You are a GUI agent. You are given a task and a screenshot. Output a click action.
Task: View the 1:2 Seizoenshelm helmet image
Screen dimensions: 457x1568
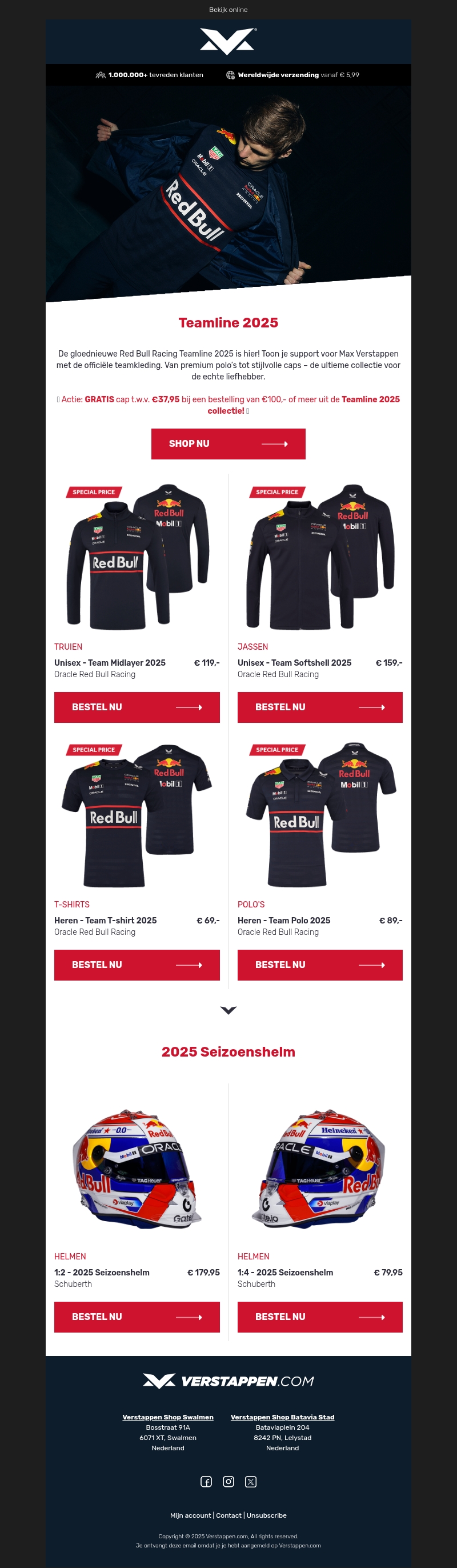click(x=137, y=1169)
